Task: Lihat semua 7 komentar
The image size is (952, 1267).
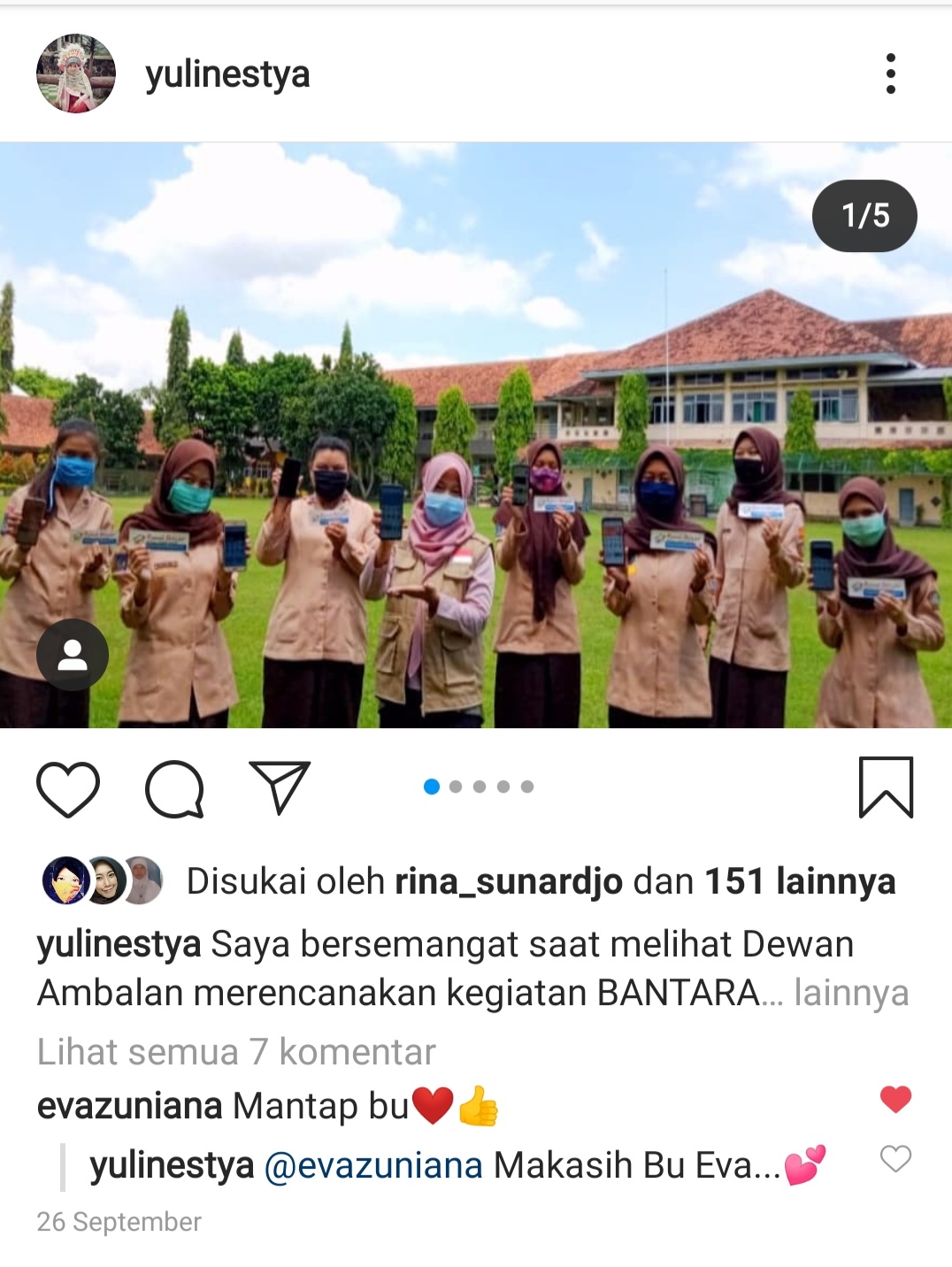Action: click(236, 1052)
